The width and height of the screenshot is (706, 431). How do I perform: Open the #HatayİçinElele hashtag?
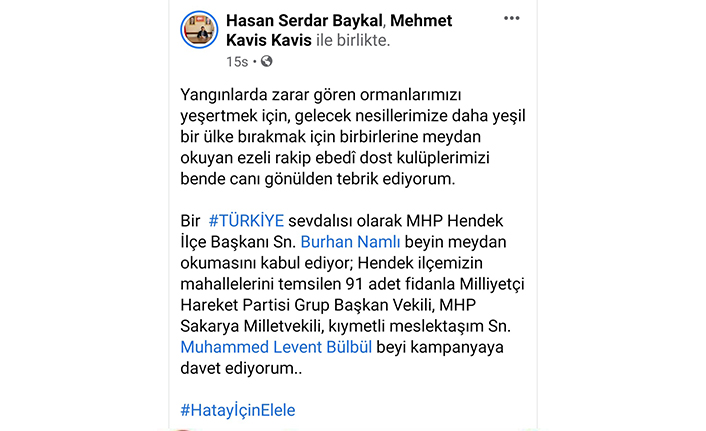[x=237, y=410]
